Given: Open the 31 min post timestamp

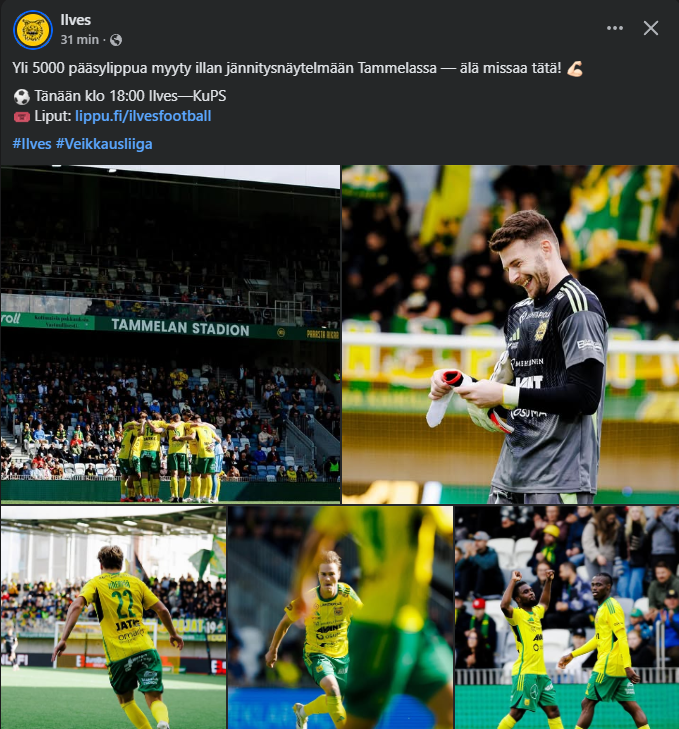Looking at the screenshot, I should (79, 40).
